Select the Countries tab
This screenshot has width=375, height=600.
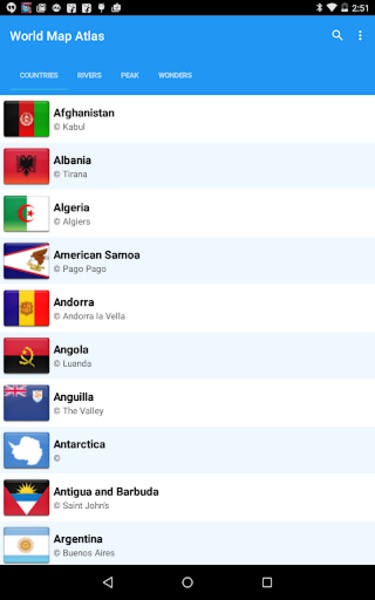(39, 75)
